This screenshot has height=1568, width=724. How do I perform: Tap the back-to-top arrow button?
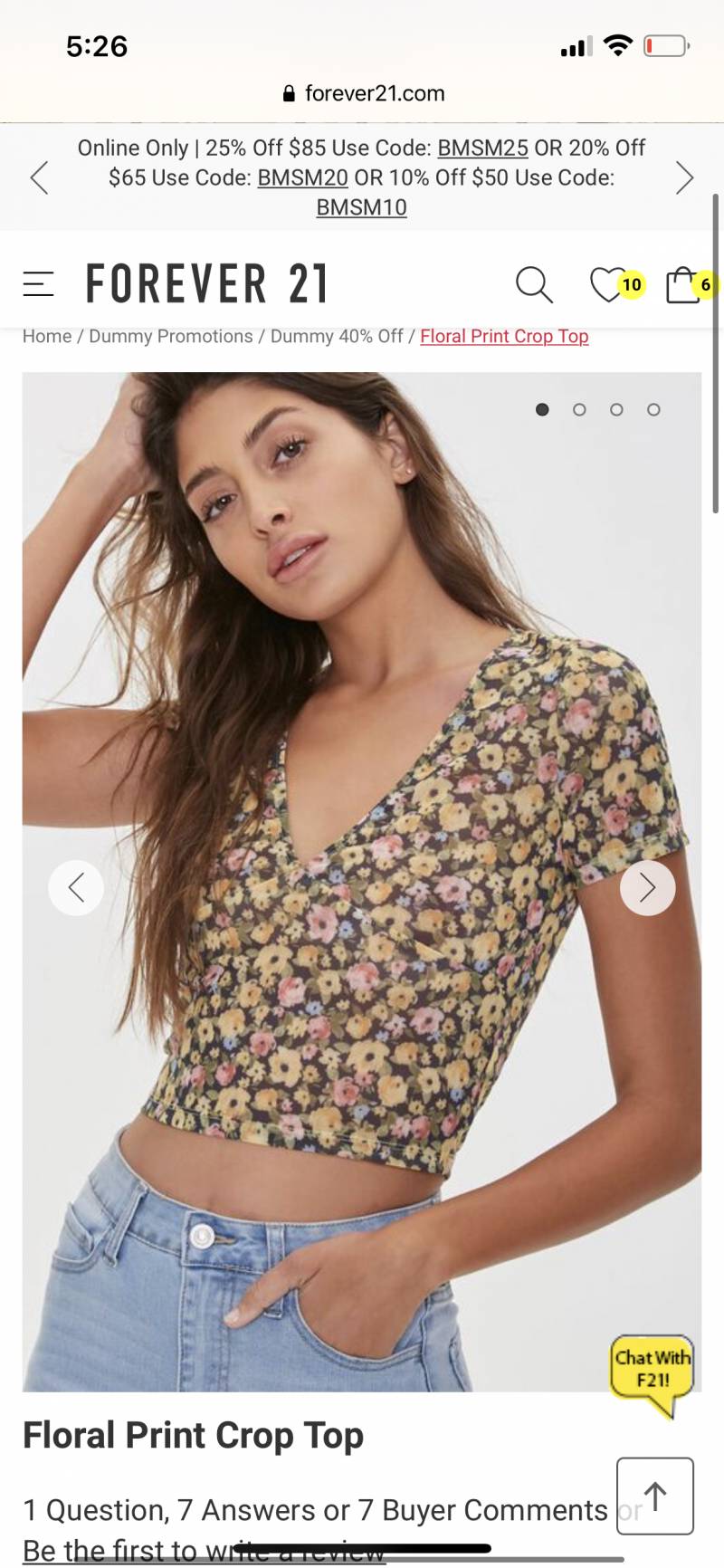coord(655,1496)
